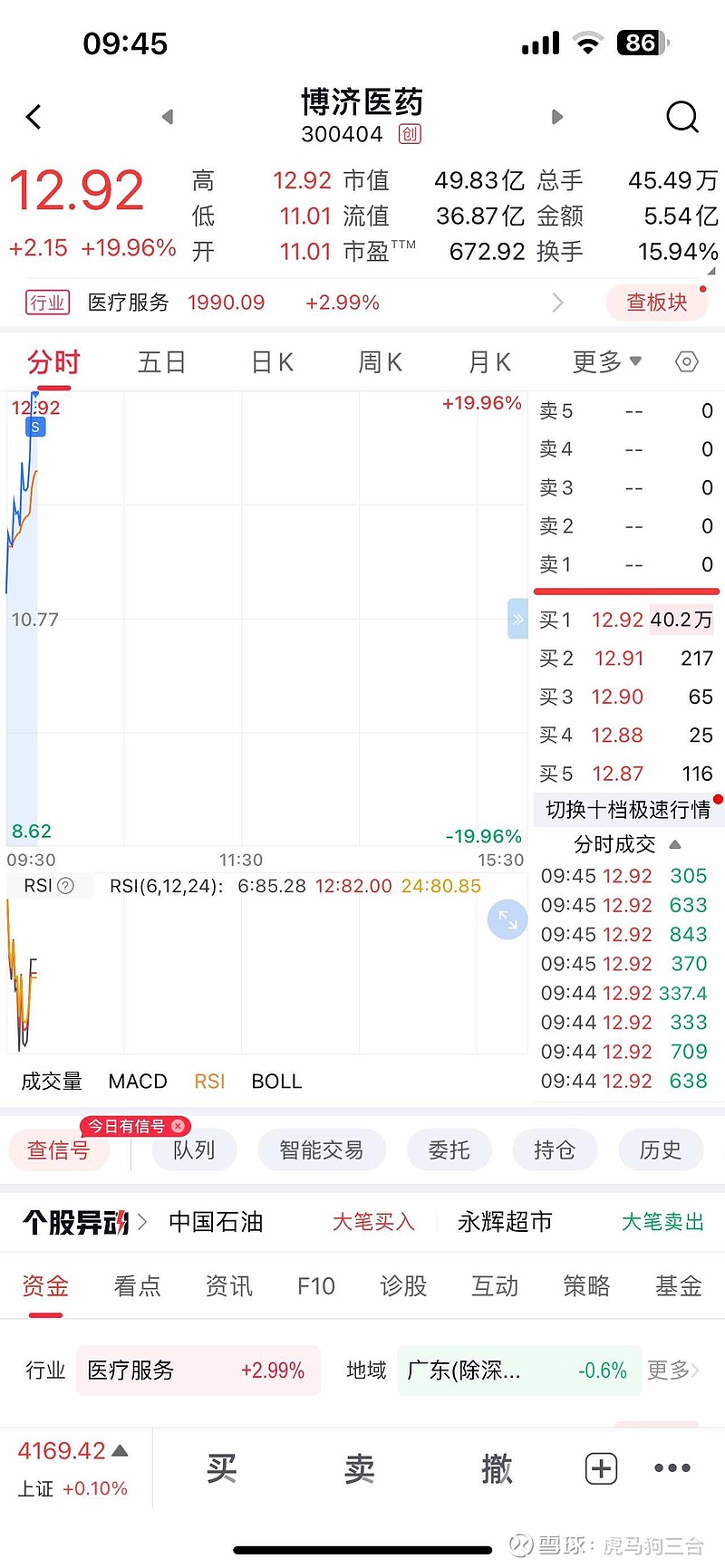Screen dimensions: 725x1568
Task: Switch to 切换十档极速行情 mode
Action: [x=626, y=810]
